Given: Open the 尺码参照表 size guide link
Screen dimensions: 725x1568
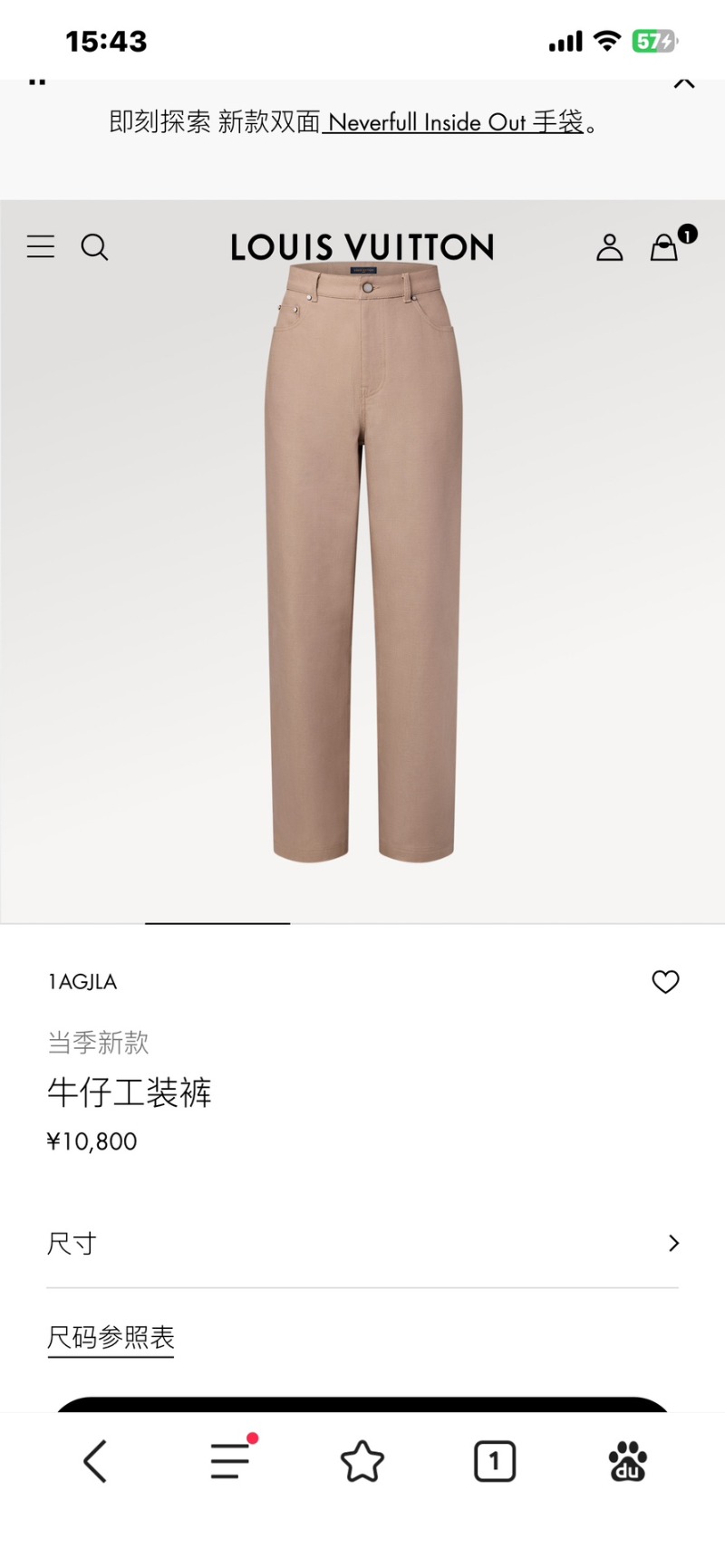Looking at the screenshot, I should [x=111, y=1337].
